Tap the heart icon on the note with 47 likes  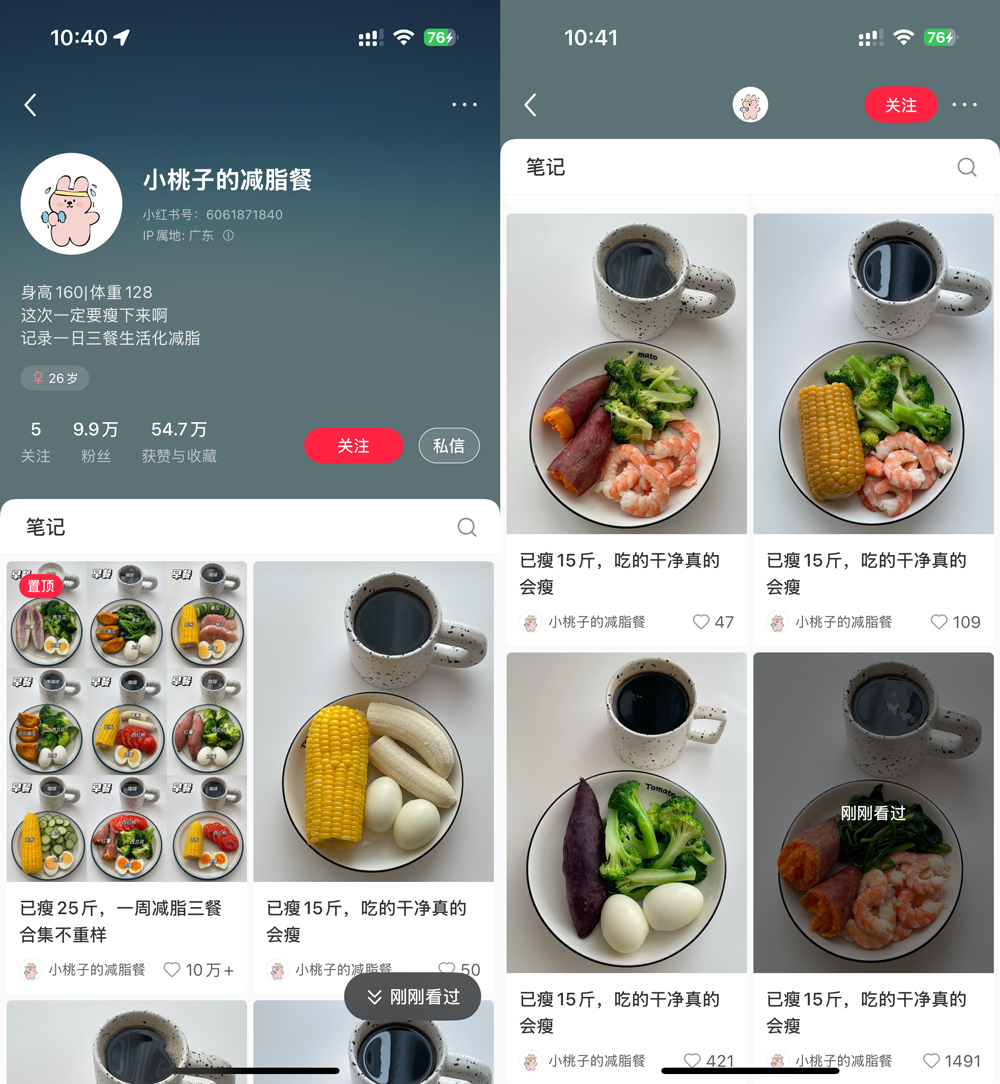pos(699,621)
